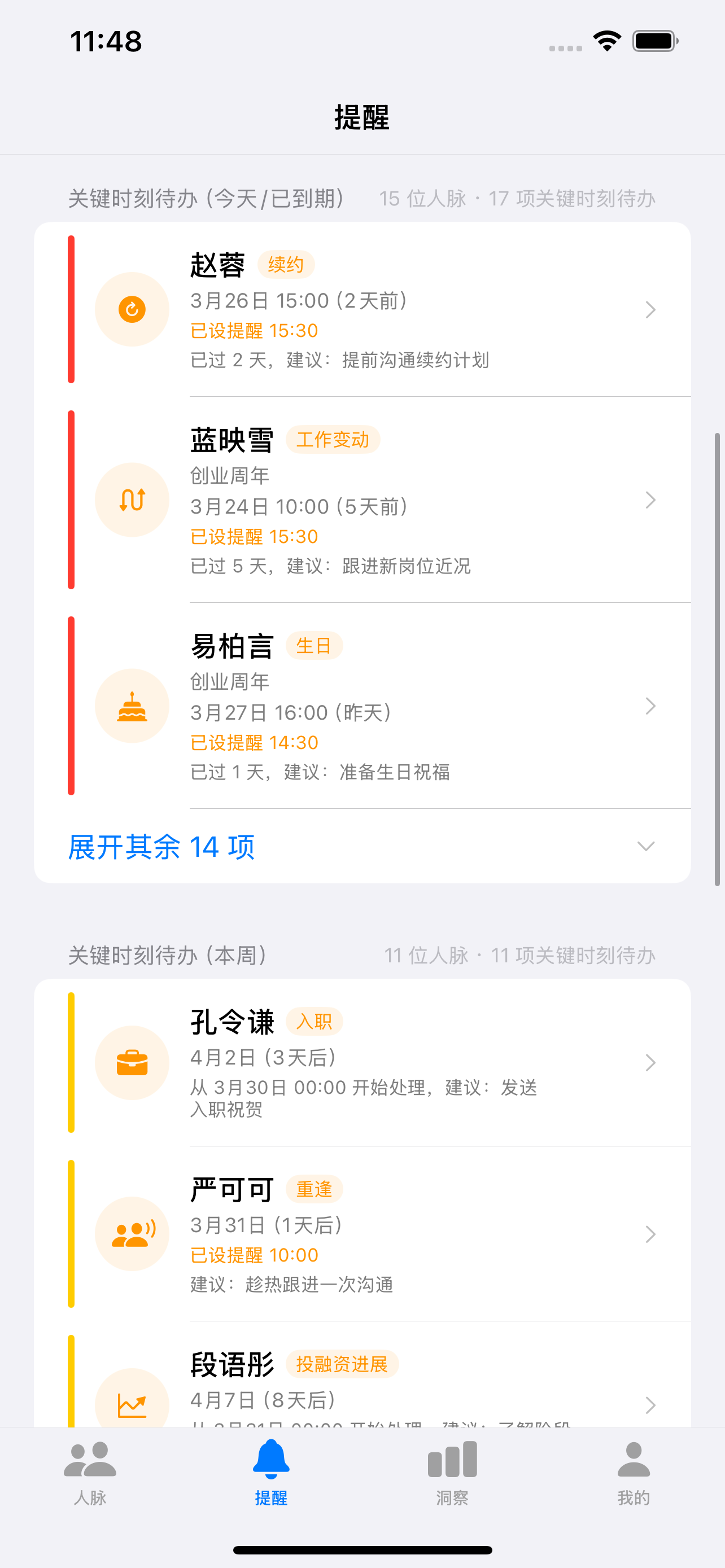Tap the funding progress chart icon for 段语彤
The height and width of the screenshot is (1568, 725).
(132, 1402)
